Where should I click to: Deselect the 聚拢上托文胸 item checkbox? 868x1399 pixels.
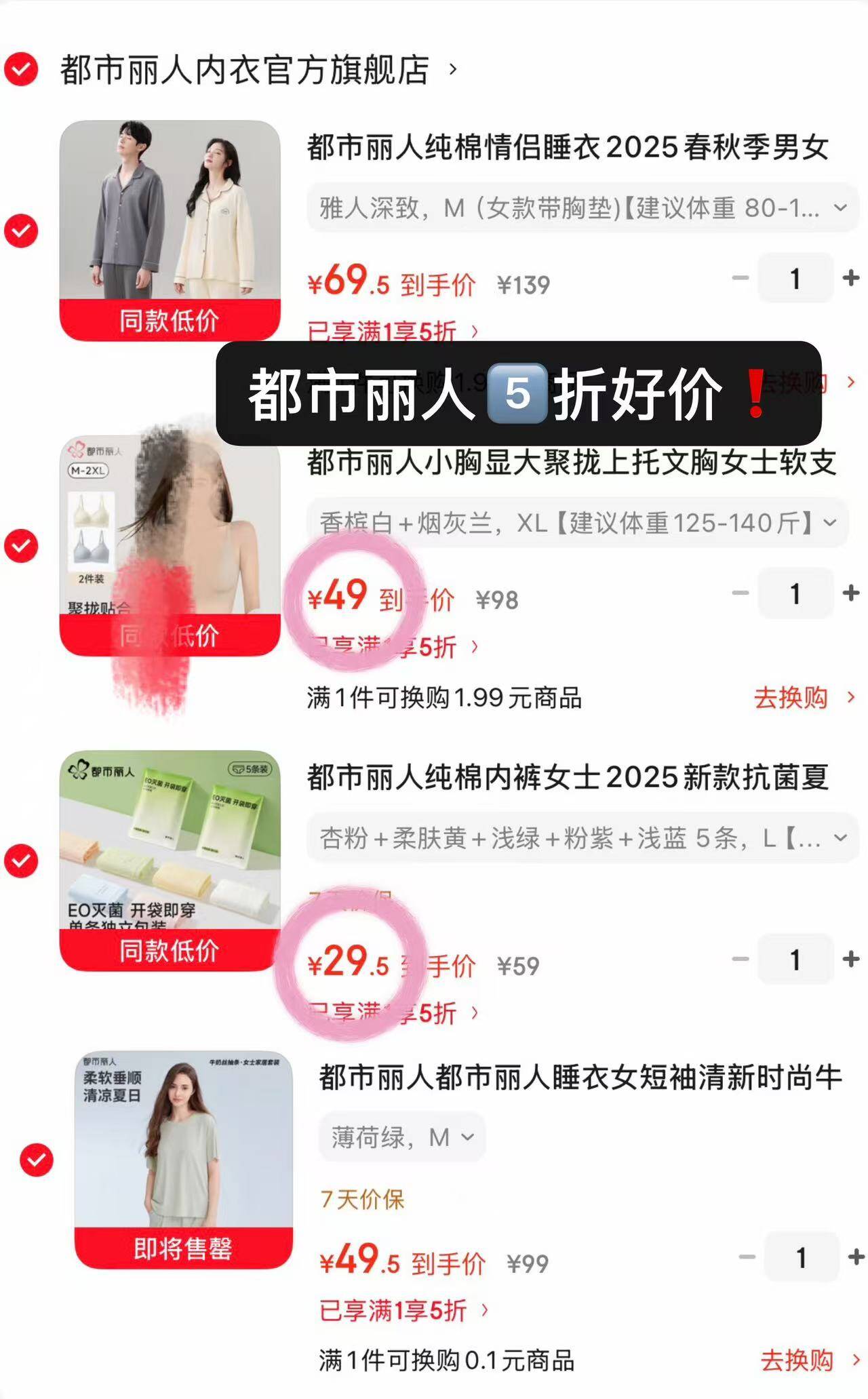click(21, 546)
